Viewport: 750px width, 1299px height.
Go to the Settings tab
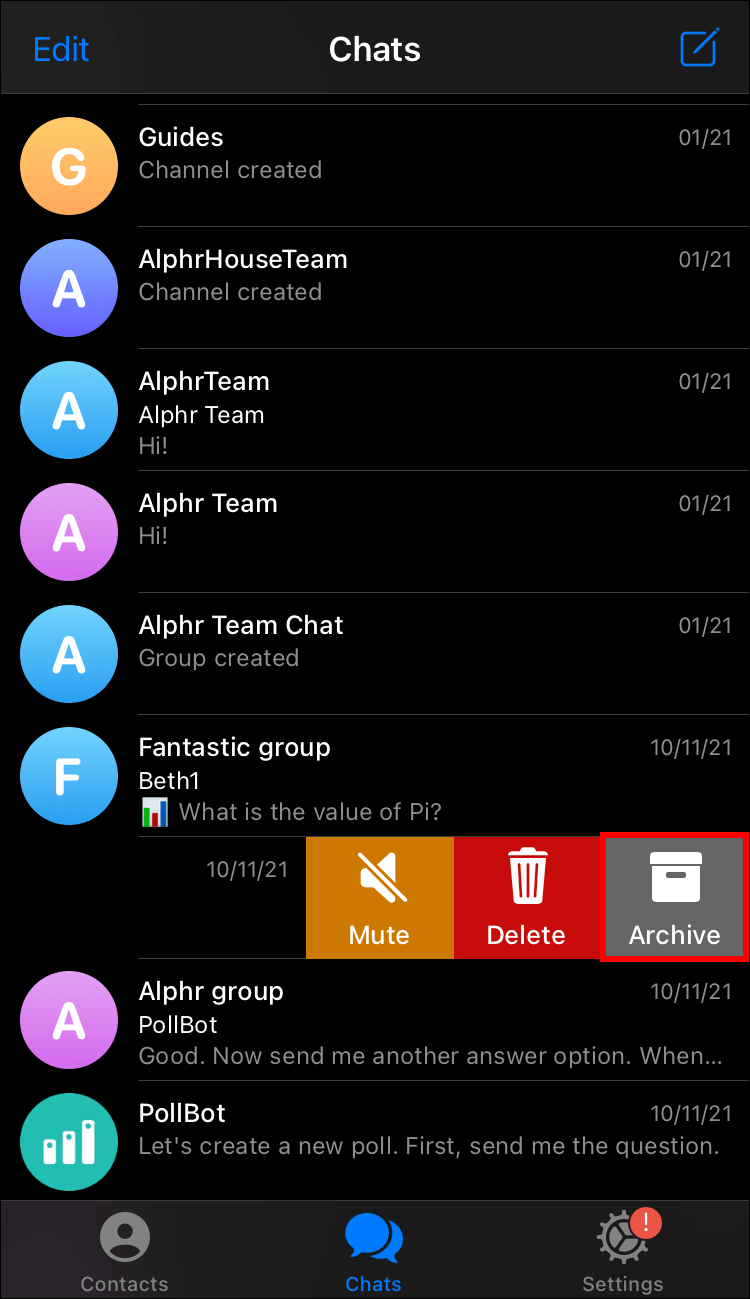click(623, 1252)
